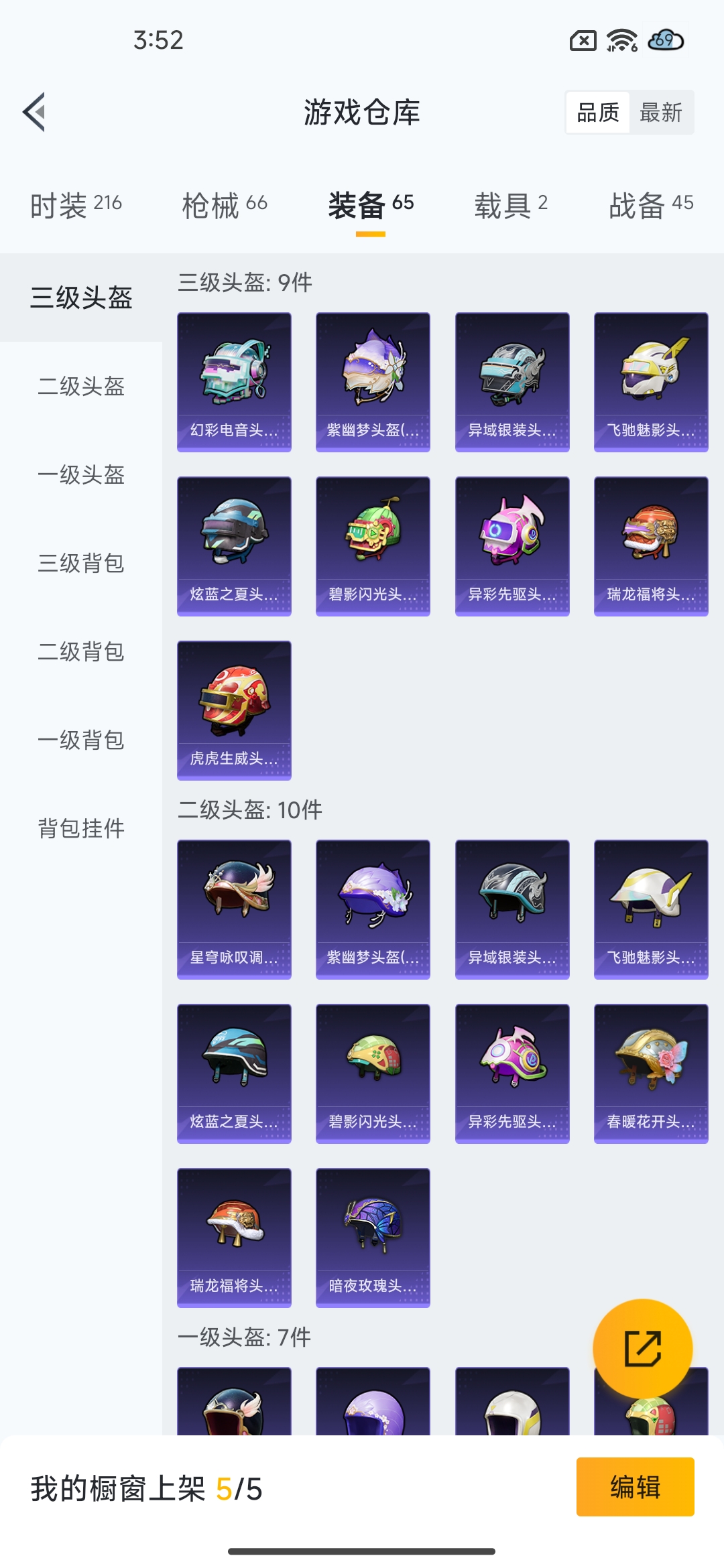Select 二级头盔 in the sidebar
The width and height of the screenshot is (724, 1568).
[81, 386]
